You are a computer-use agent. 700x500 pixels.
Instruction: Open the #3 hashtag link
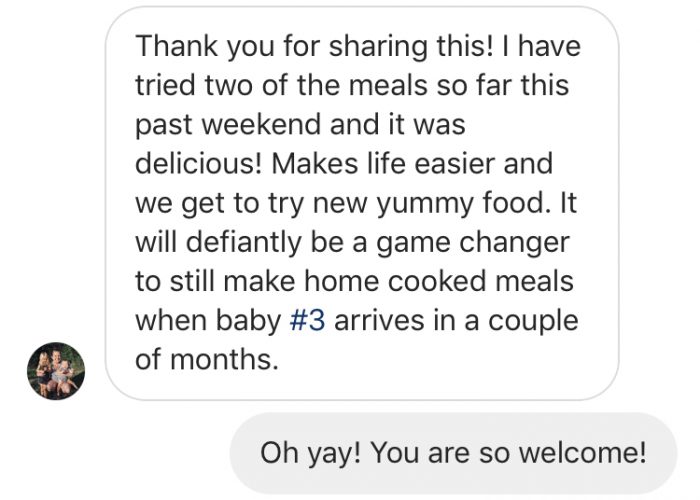coord(309,322)
